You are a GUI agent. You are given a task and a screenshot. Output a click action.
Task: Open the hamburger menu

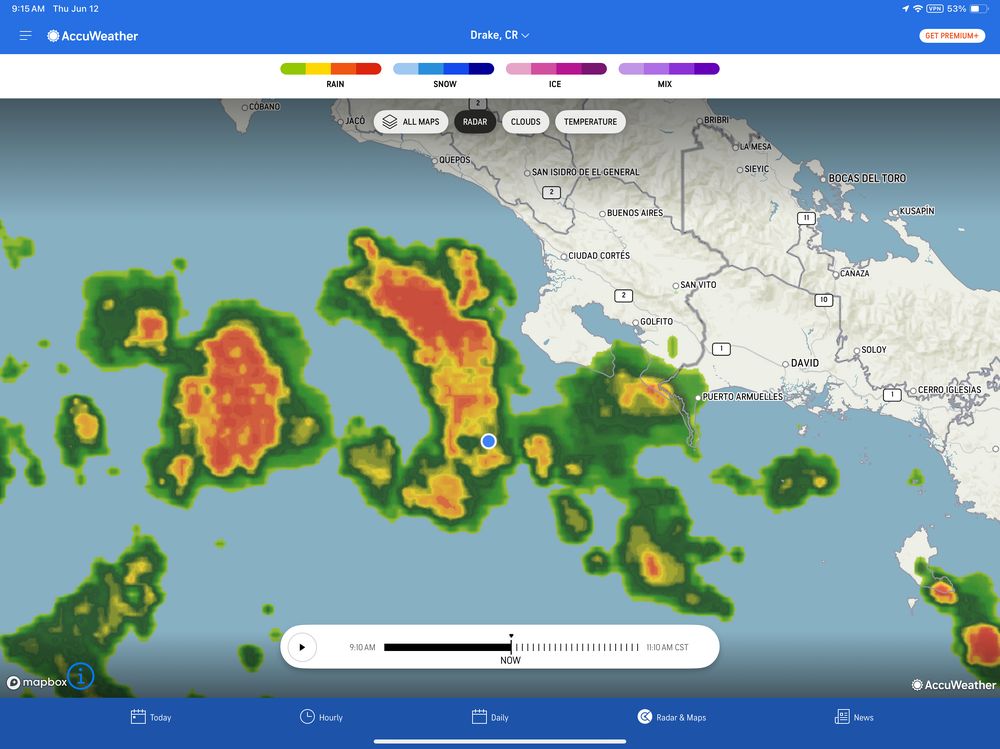26,36
